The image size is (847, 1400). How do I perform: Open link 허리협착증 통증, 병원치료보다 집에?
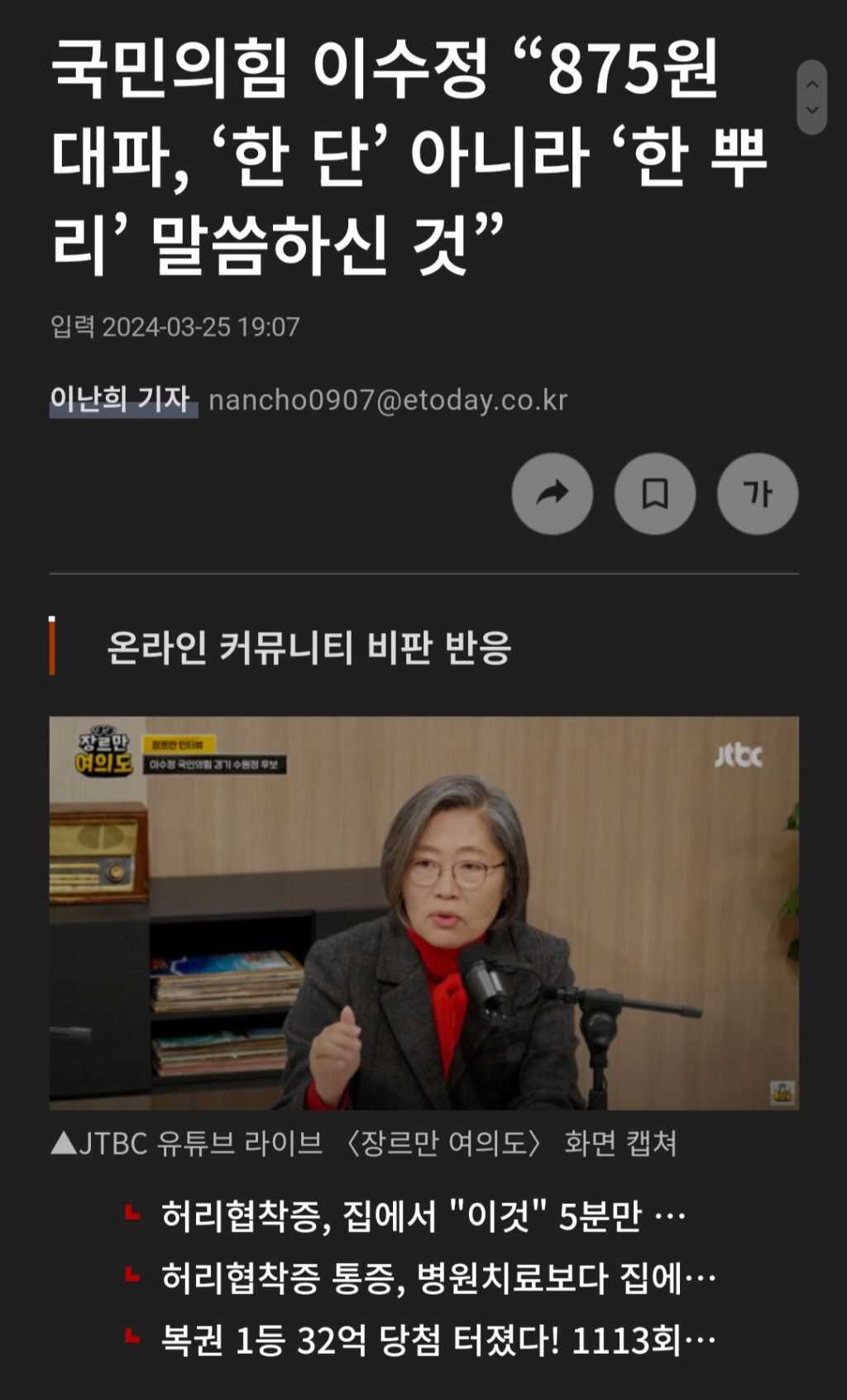[x=437, y=1278]
